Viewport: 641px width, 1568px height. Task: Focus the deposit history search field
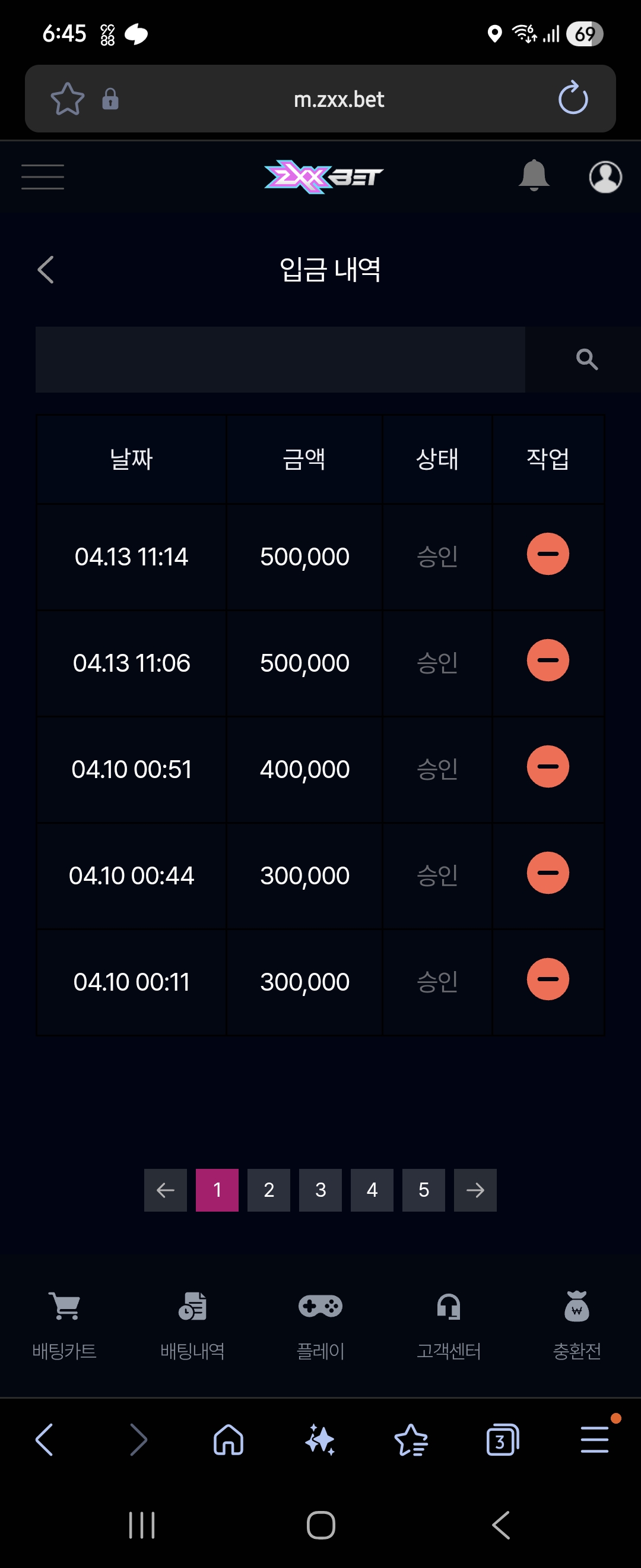280,360
